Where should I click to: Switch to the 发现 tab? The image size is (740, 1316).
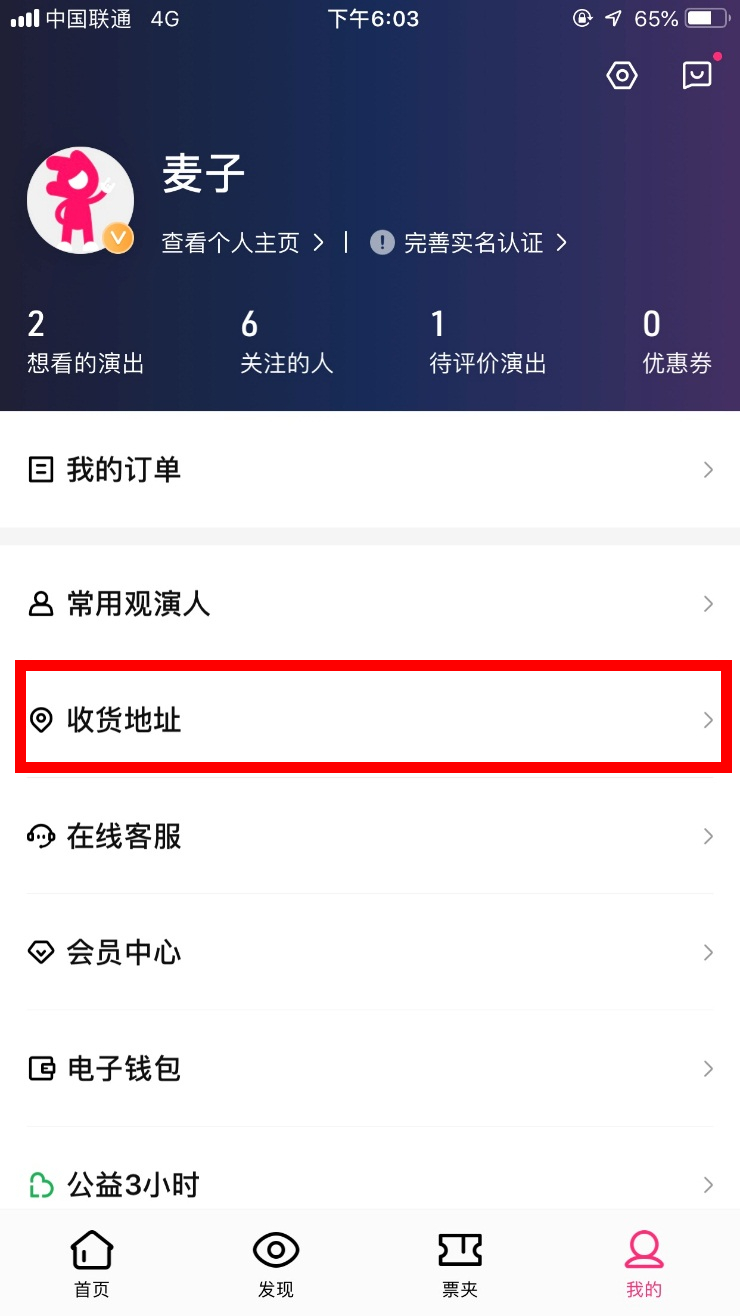[x=275, y=1262]
